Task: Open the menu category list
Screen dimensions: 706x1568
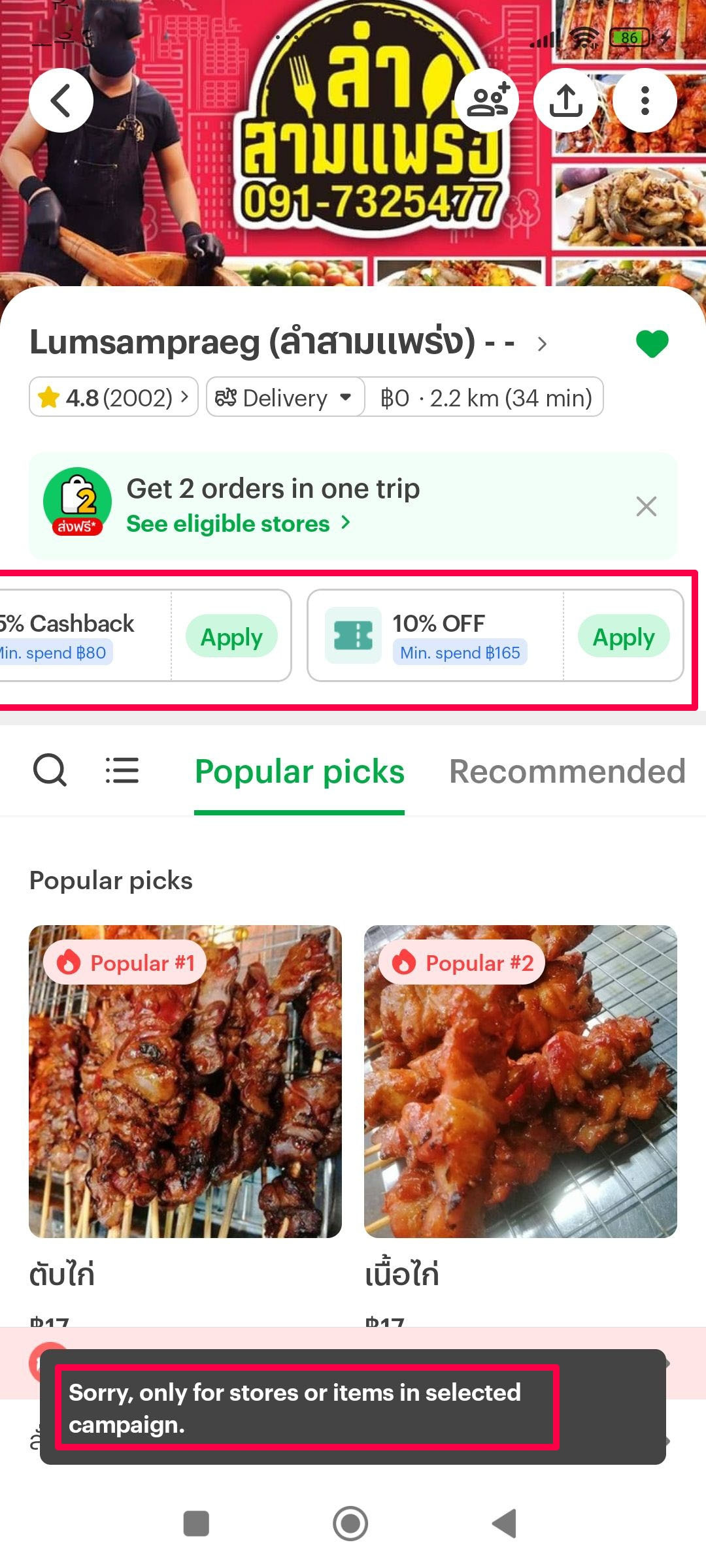Action: pyautogui.click(x=122, y=770)
